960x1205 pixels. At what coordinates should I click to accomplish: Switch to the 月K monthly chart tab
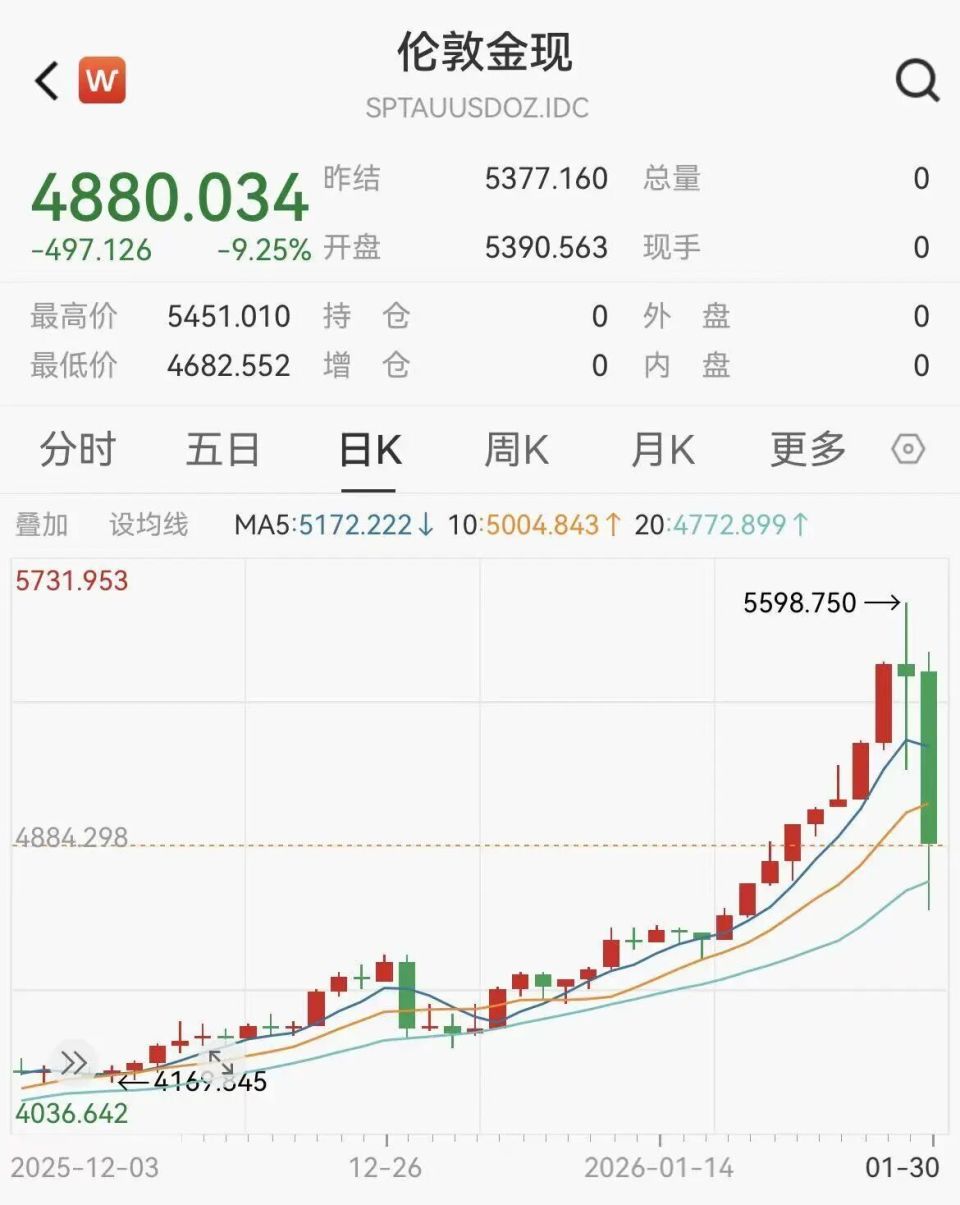point(662,449)
